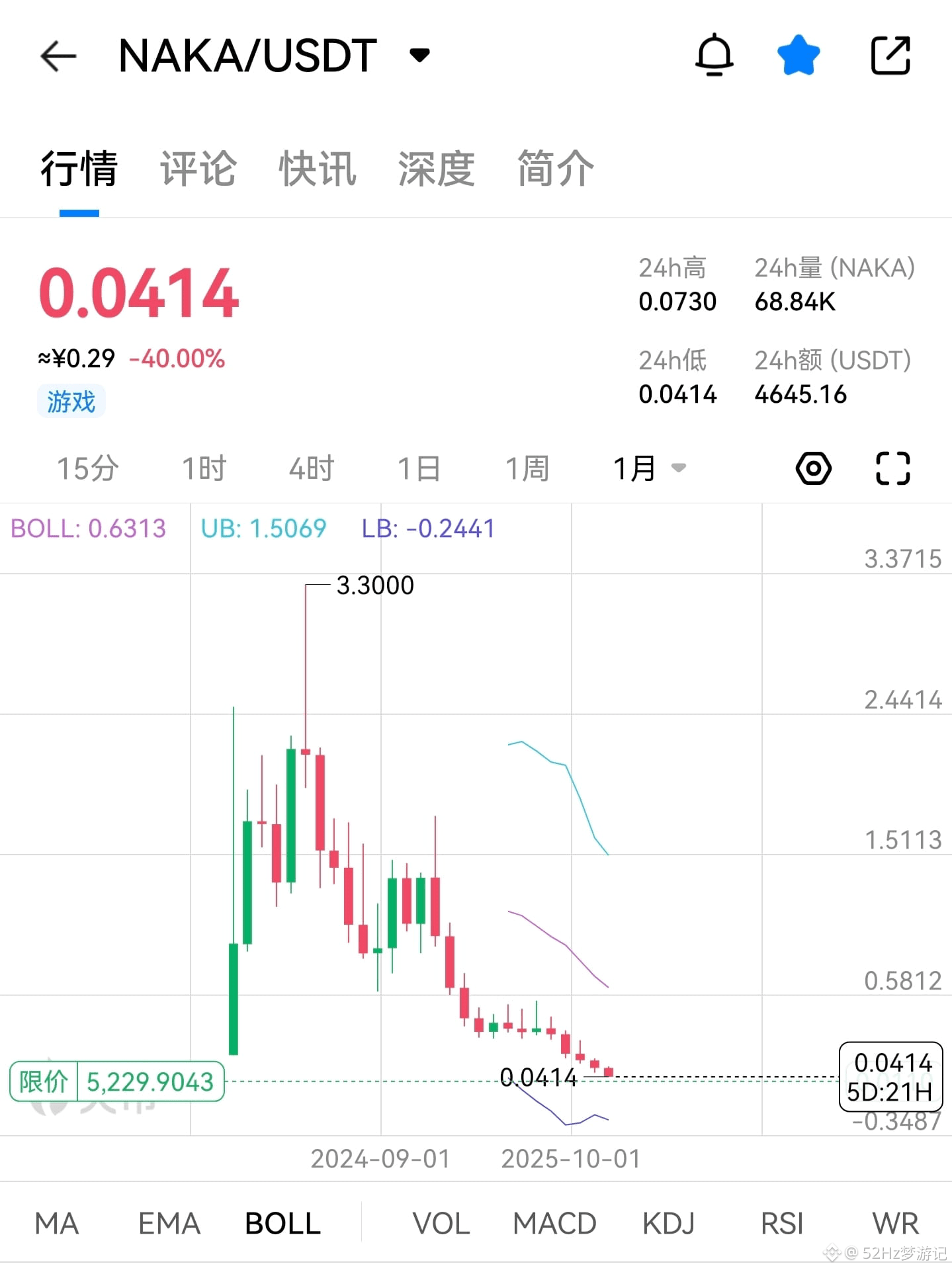The height and width of the screenshot is (1270, 952).
Task: Switch to the 评论 tab
Action: pos(198,169)
